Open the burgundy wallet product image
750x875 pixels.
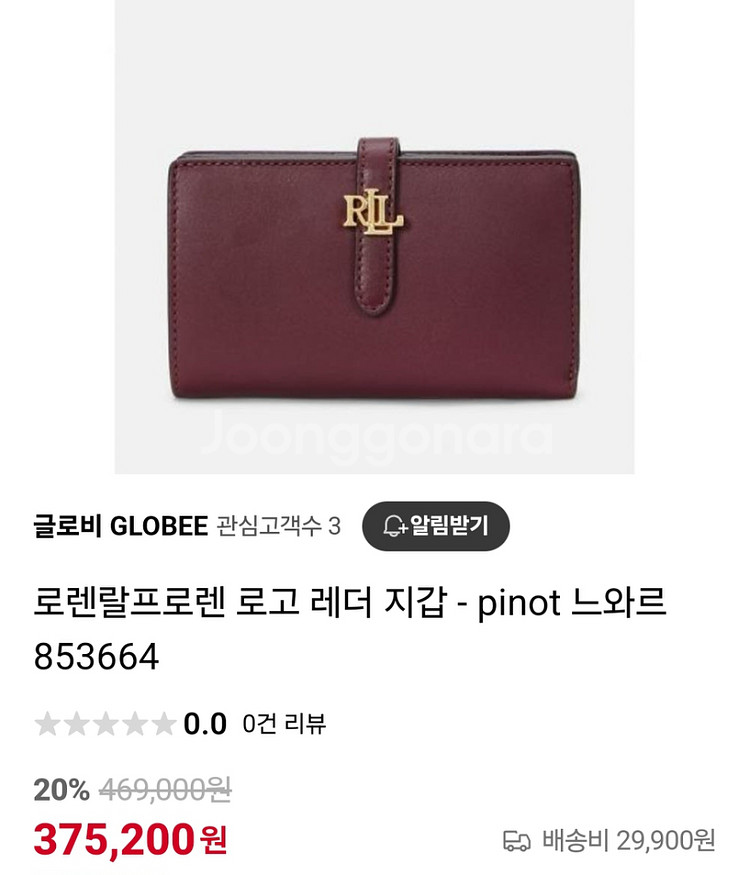click(x=374, y=236)
